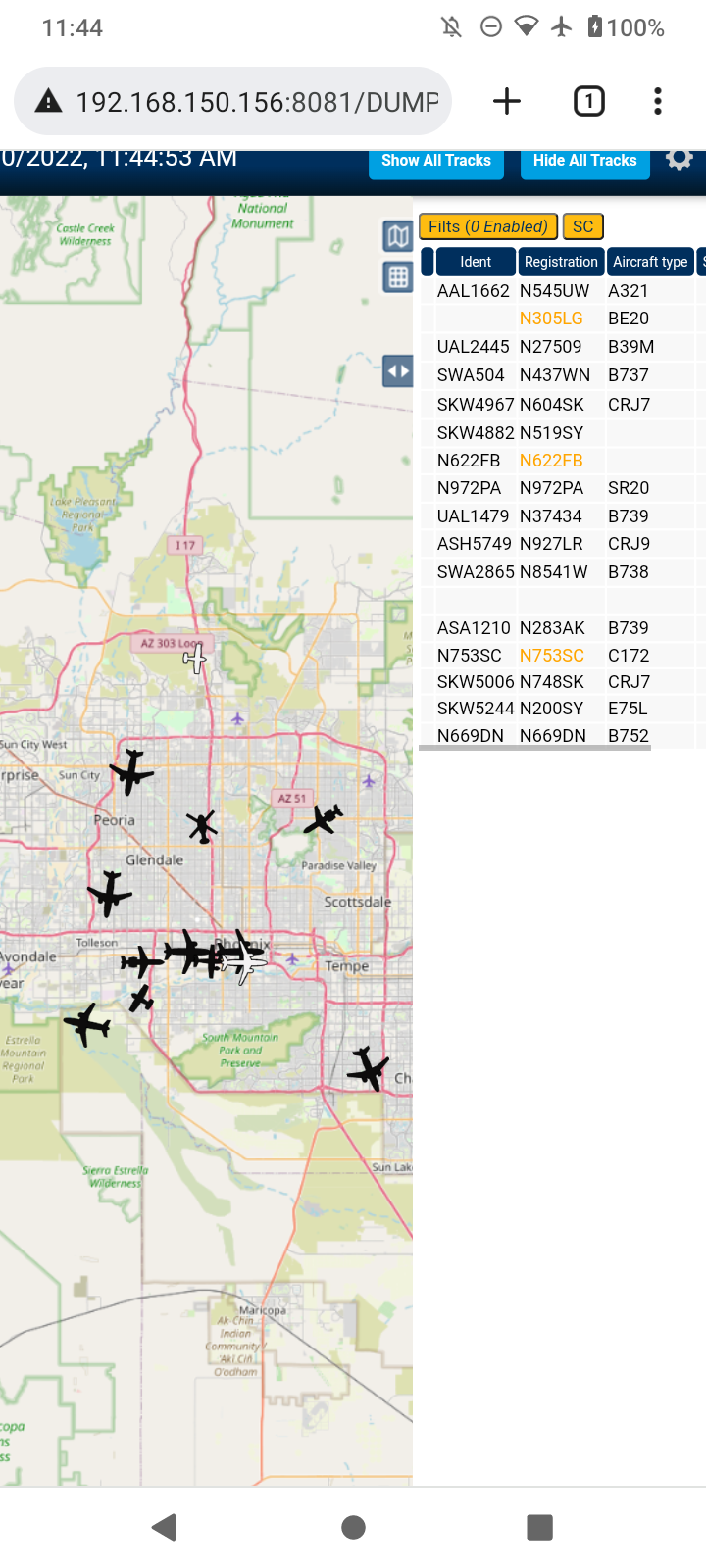
Task: Select the UAL2445 flight row
Action: pos(563,347)
